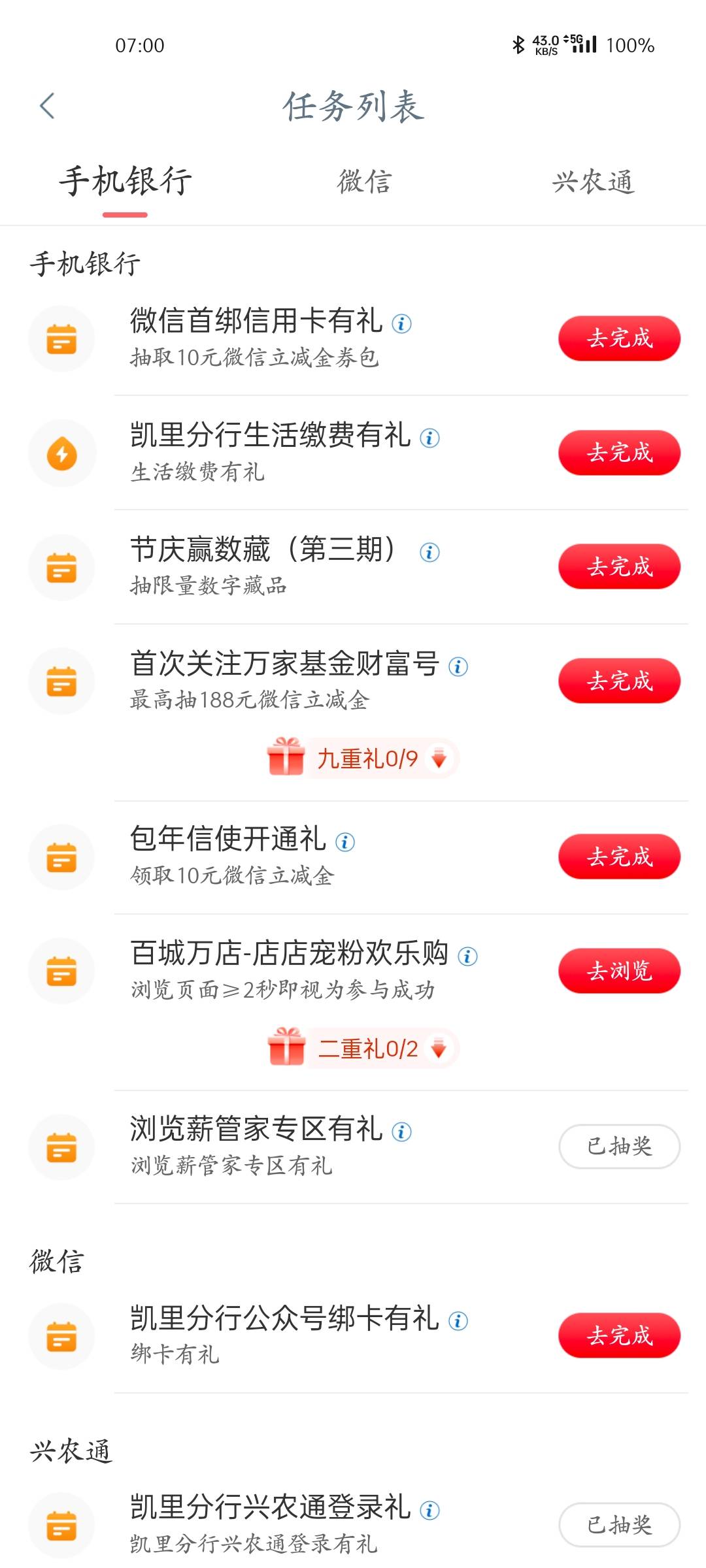Tap 去完成 for 包年信使开通礼
This screenshot has height=1568, width=706.
tap(619, 857)
